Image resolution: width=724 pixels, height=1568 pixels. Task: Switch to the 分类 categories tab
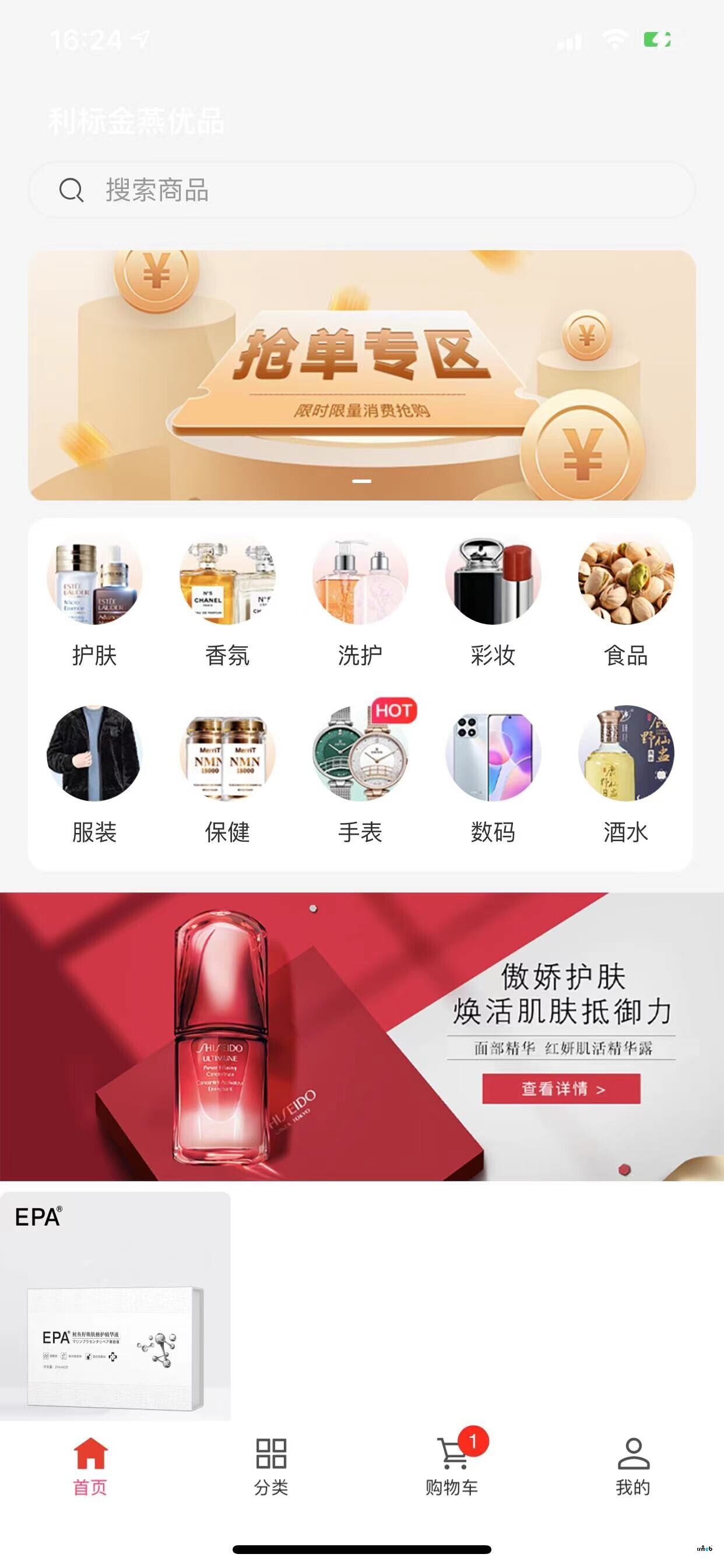(270, 1466)
